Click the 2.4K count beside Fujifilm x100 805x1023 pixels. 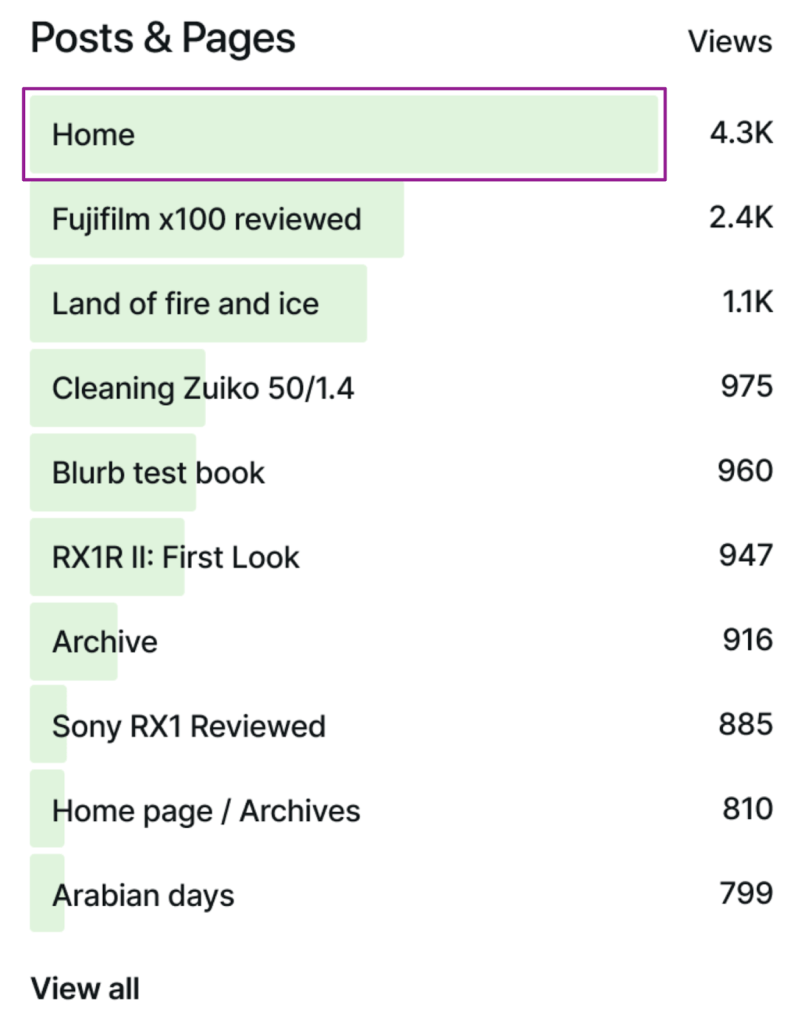[741, 217]
